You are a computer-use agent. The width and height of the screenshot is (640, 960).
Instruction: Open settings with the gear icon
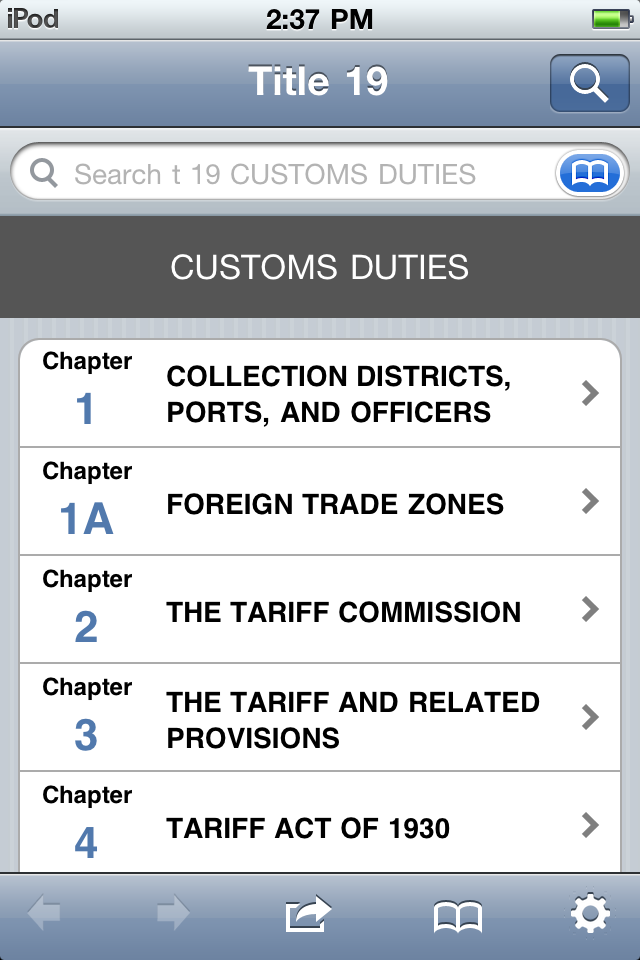[589, 914]
